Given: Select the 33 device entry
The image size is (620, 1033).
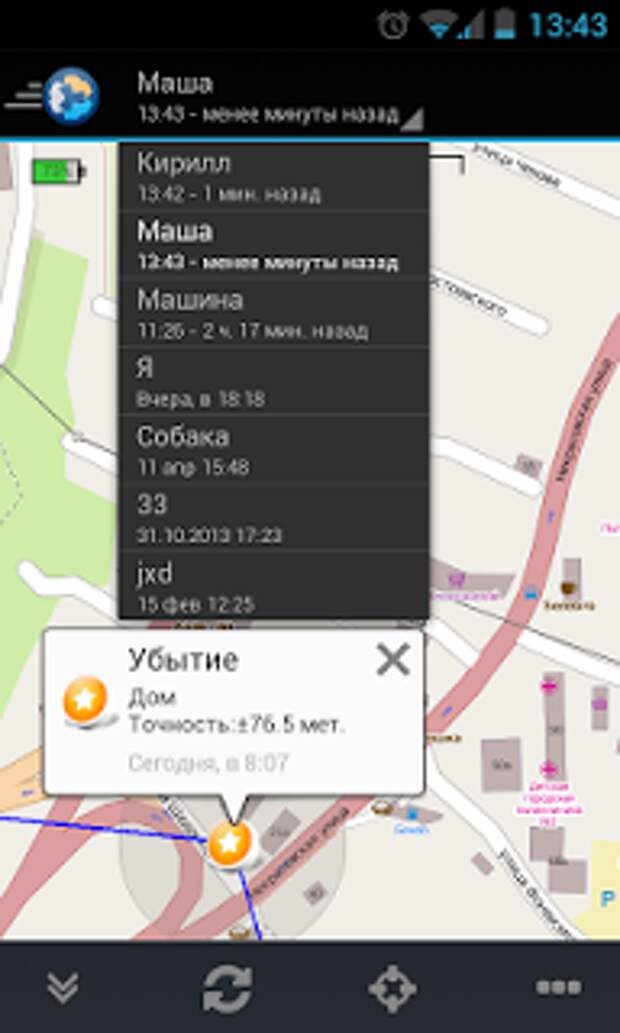Looking at the screenshot, I should click(273, 517).
